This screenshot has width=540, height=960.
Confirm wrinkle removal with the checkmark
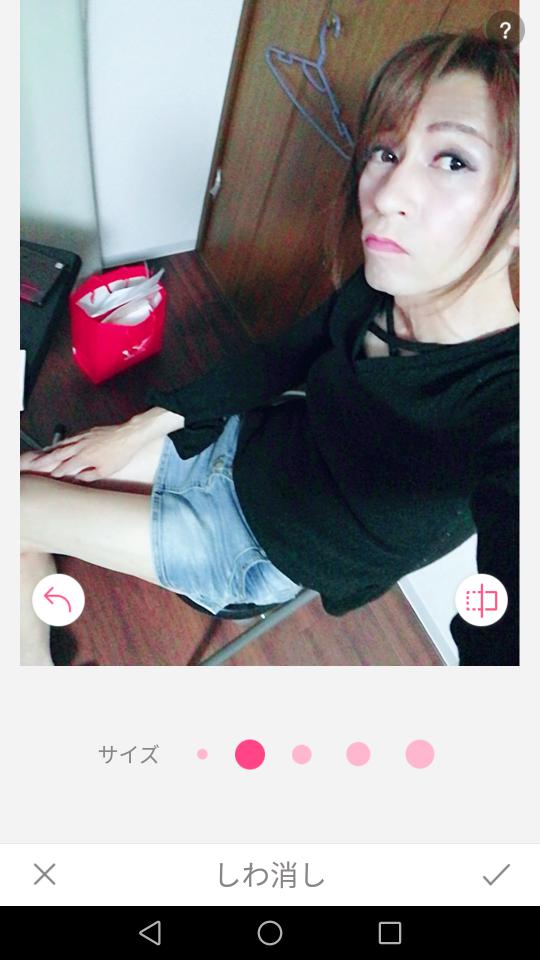click(x=496, y=874)
